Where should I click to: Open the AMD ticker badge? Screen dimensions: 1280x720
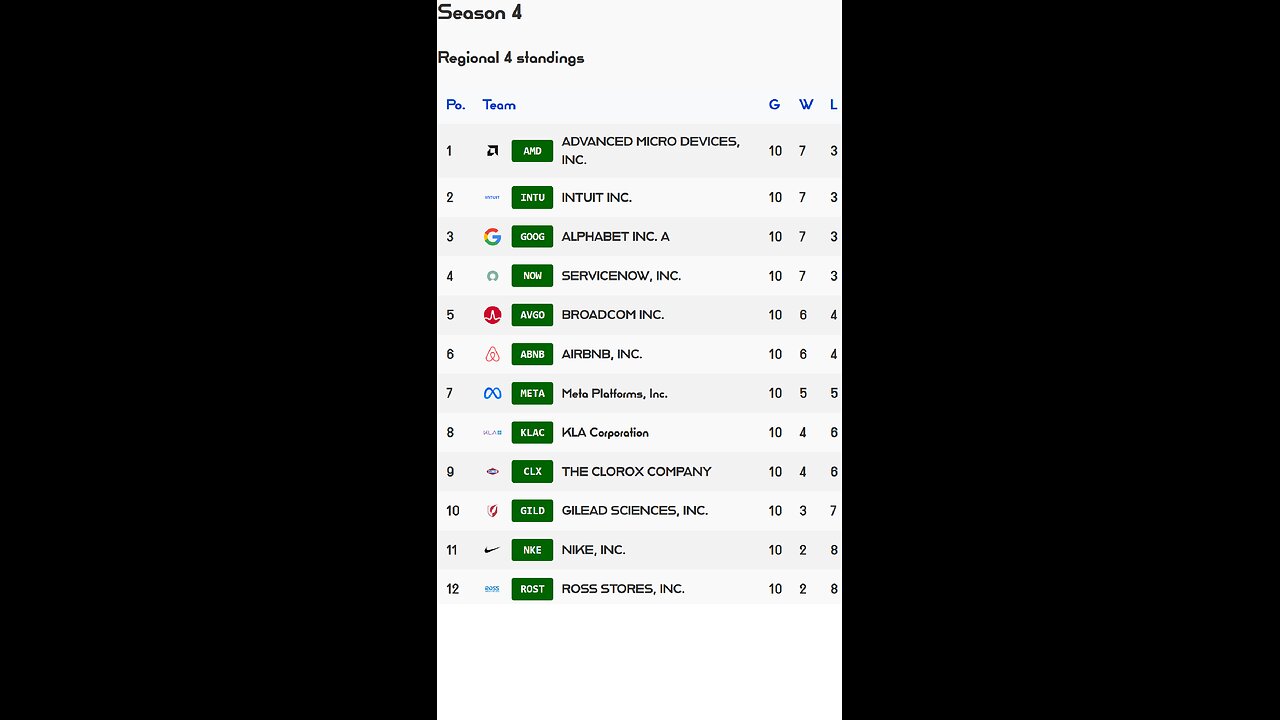(532, 151)
